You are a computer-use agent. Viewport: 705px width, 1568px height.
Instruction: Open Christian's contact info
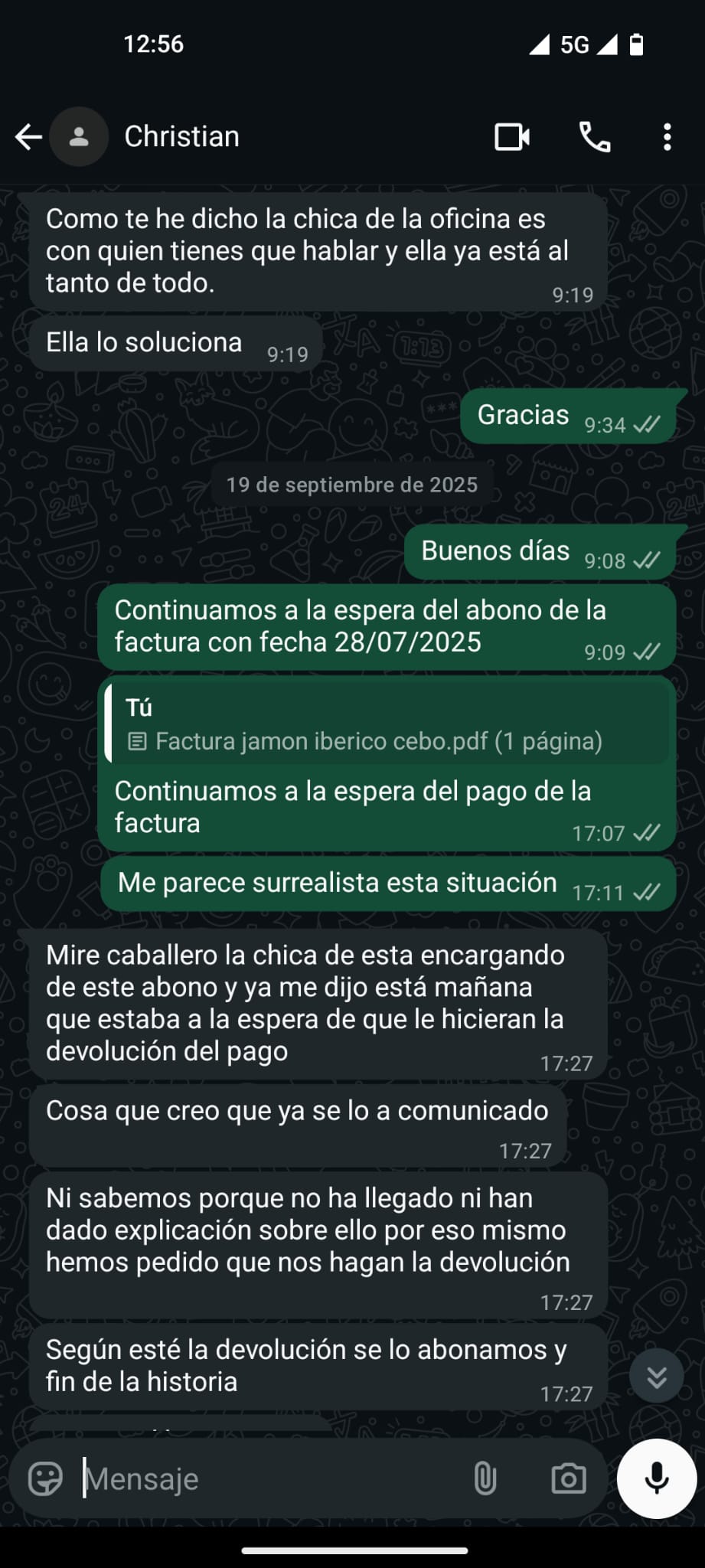[181, 137]
